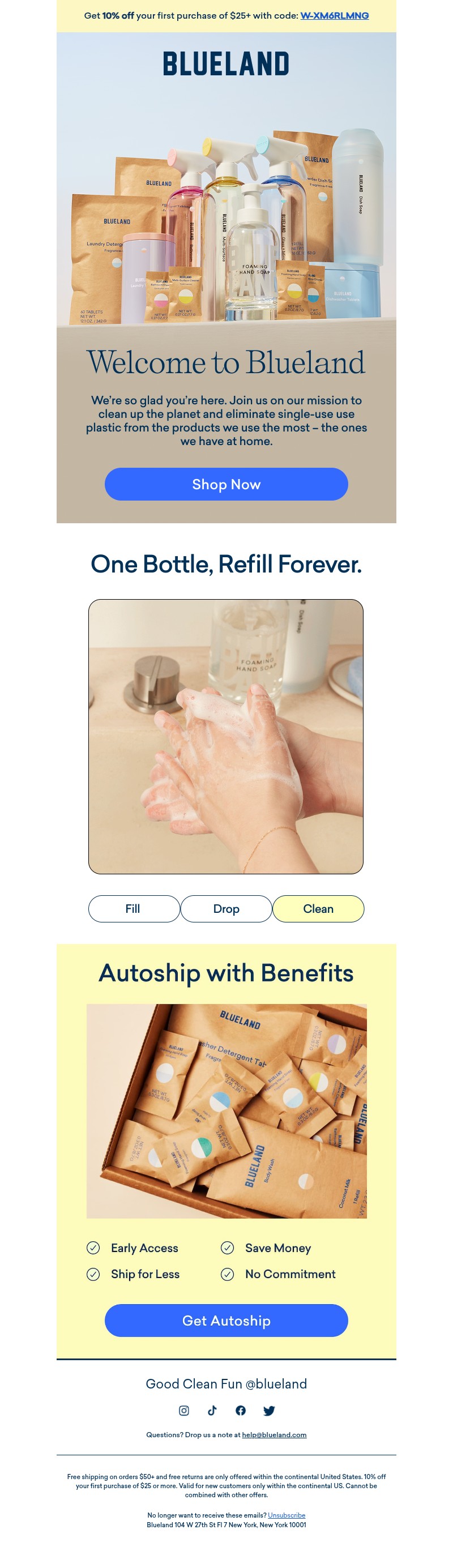Screen dimensions: 453x1568
Task: Tap the Get Autoship button
Action: (226, 1321)
